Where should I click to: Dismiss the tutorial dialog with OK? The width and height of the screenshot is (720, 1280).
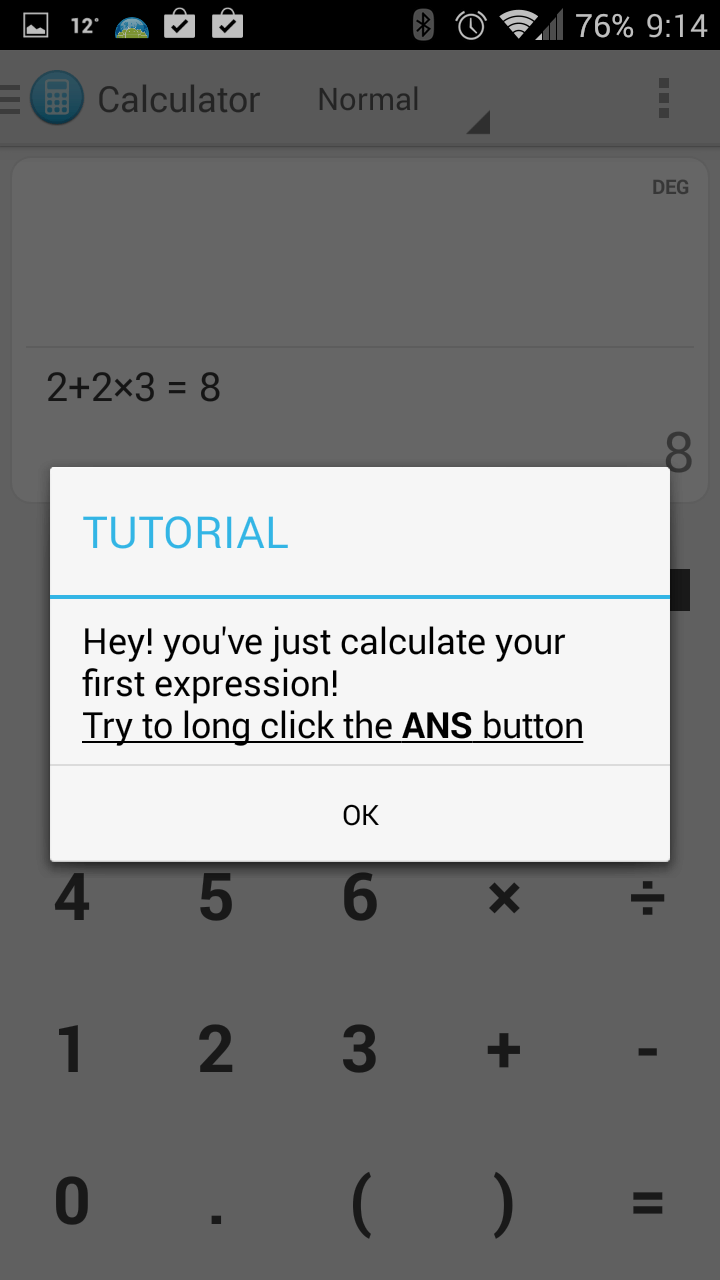(x=360, y=815)
